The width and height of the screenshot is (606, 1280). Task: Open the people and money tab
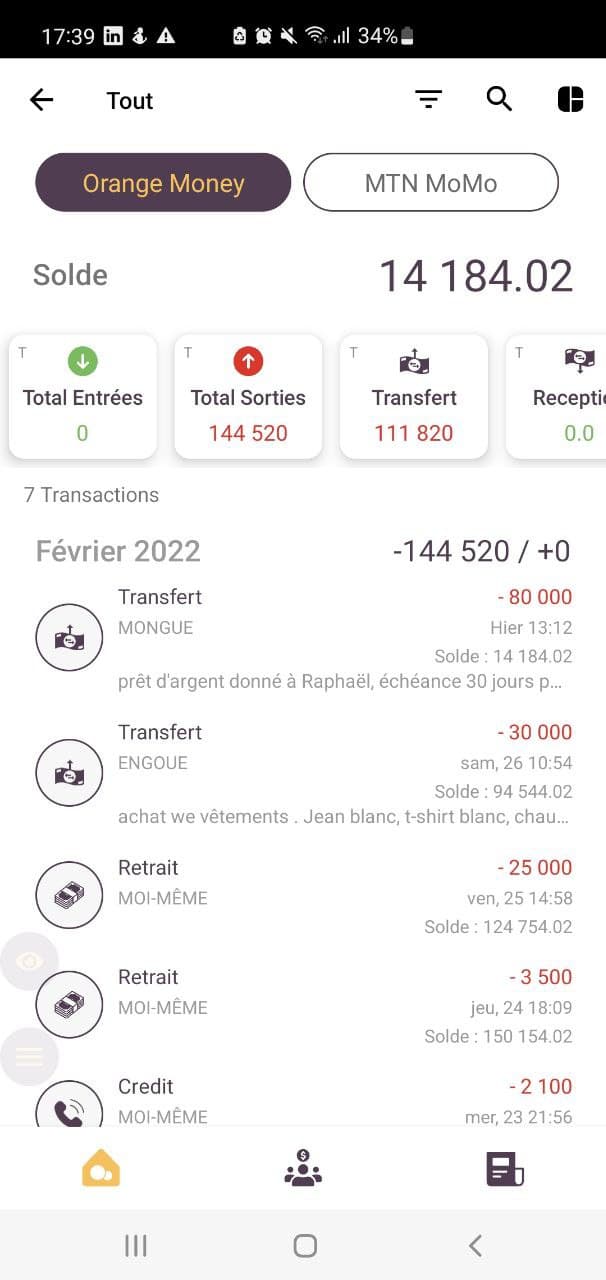[303, 1168]
